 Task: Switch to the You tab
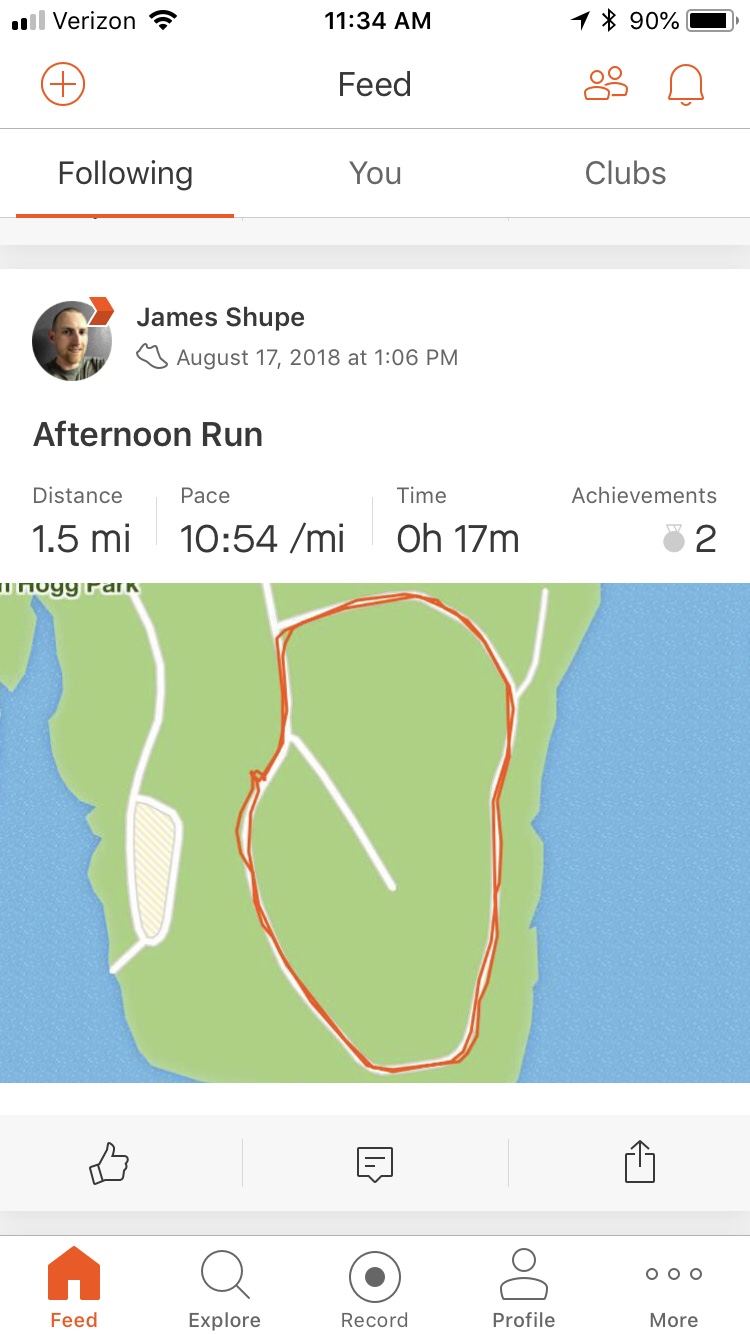[375, 174]
